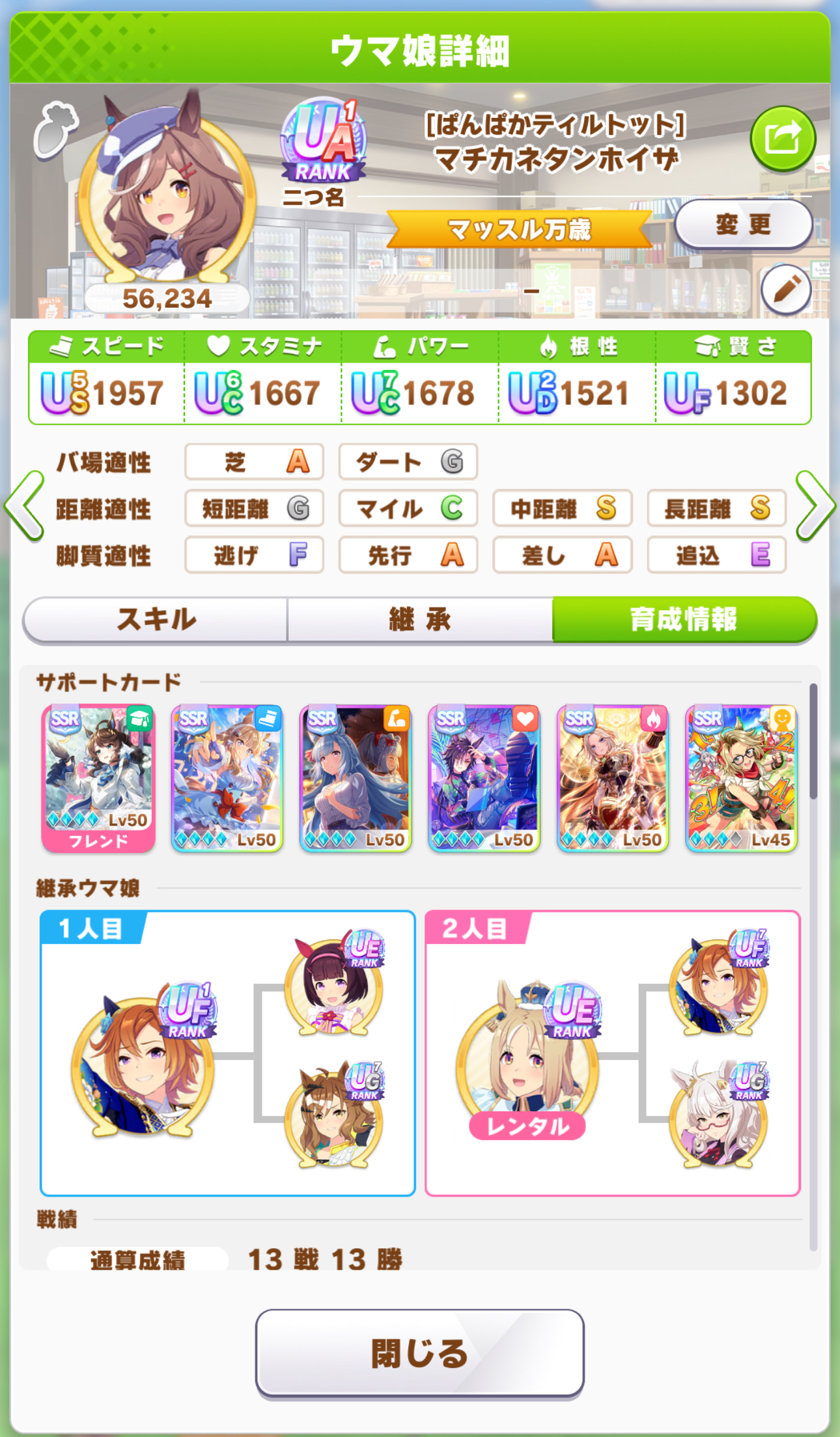Go to next character with right arrow
Image resolution: width=840 pixels, height=1437 pixels.
815,506
